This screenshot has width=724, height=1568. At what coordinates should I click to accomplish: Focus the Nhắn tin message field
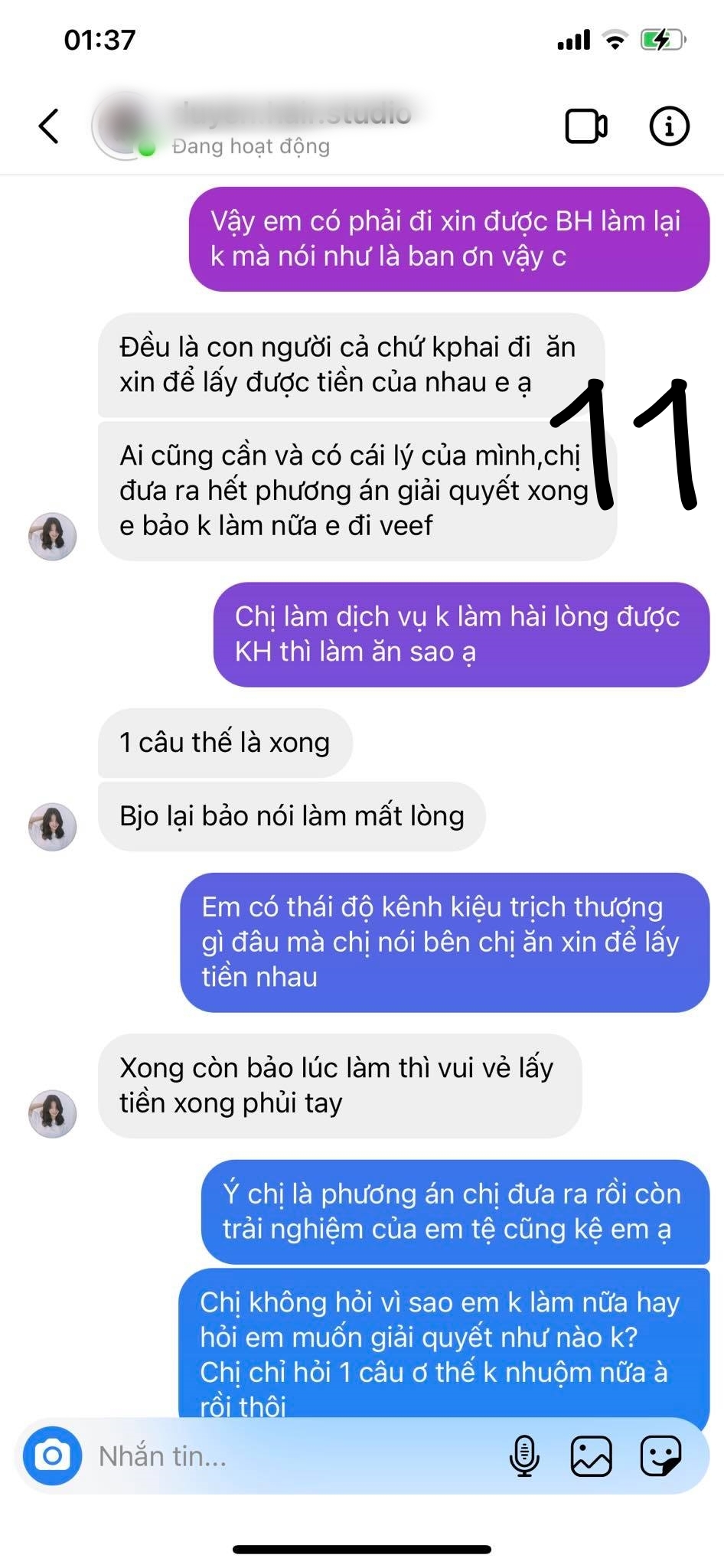[291, 1455]
